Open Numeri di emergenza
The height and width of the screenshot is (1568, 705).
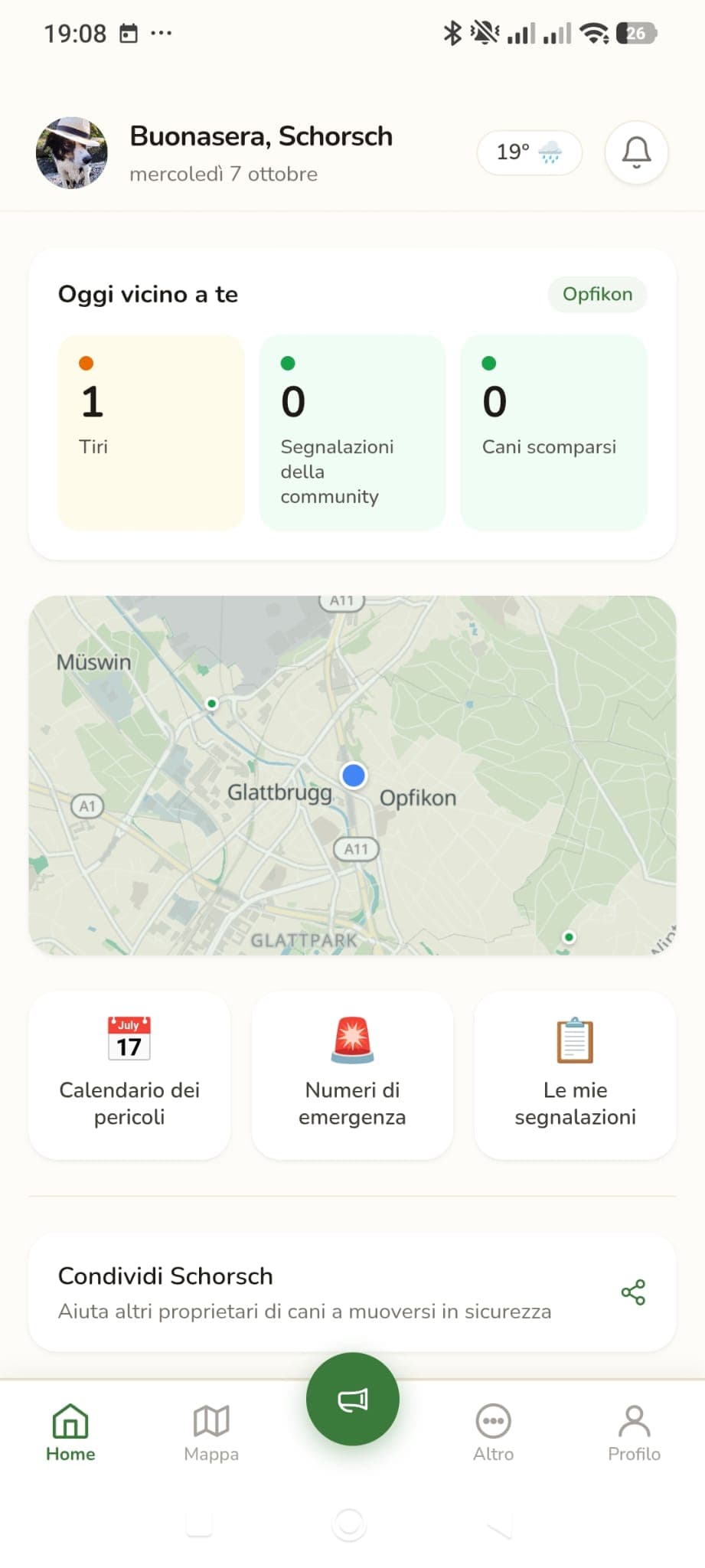point(352,1075)
